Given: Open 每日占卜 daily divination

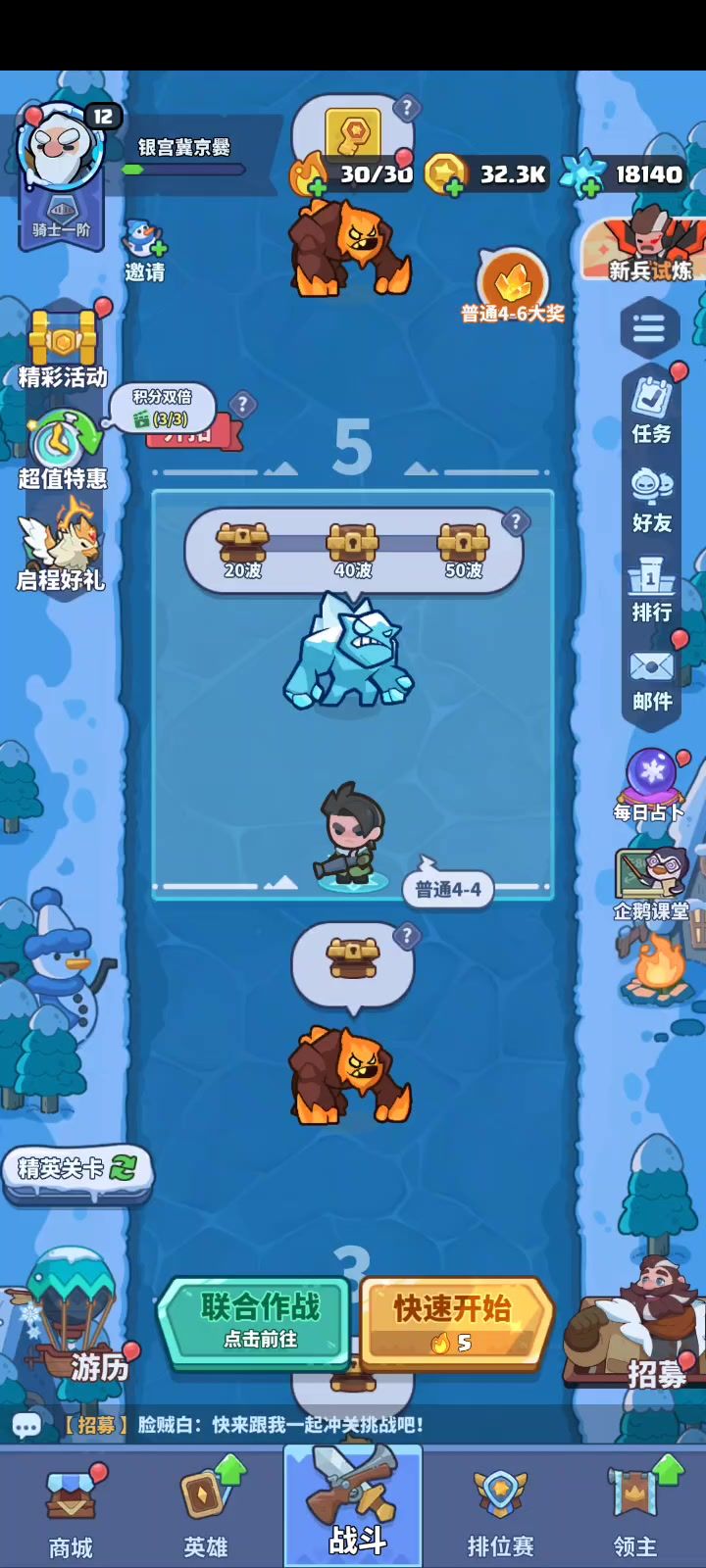Looking at the screenshot, I should point(651,784).
